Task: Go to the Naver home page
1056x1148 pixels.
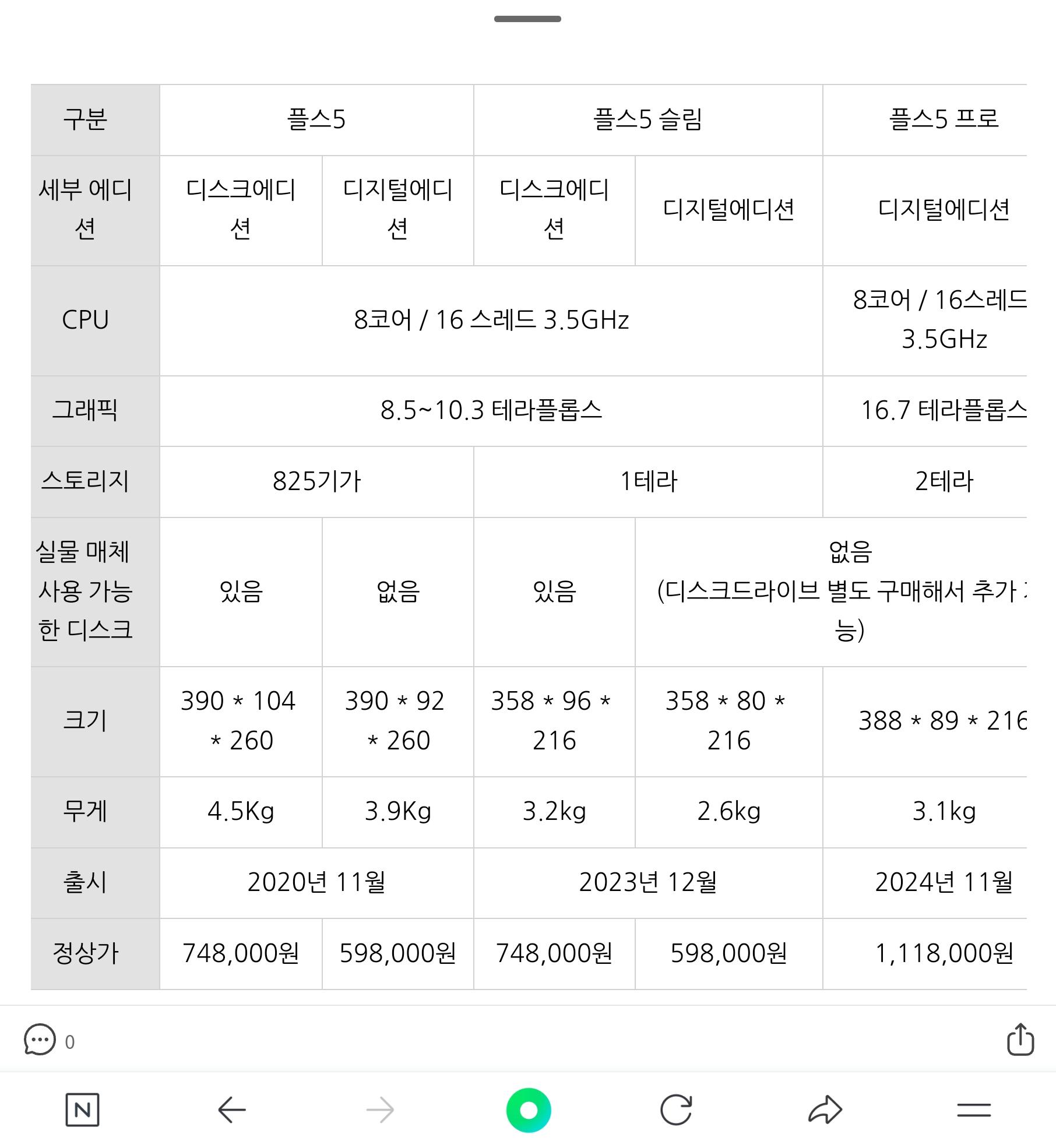Action: [x=82, y=1110]
